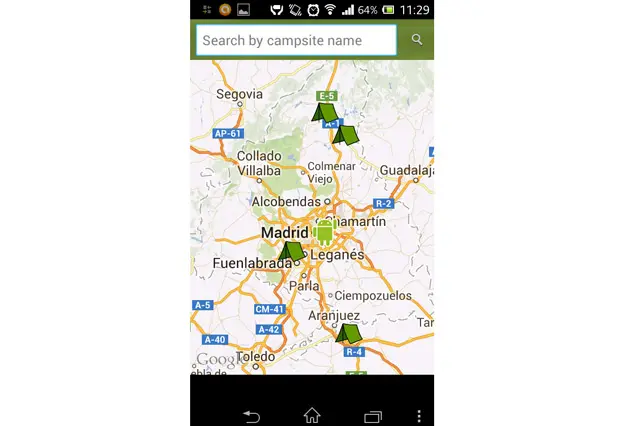Open the overflow menu in navigation bar
Screen dimensions: 640x426
(419, 415)
